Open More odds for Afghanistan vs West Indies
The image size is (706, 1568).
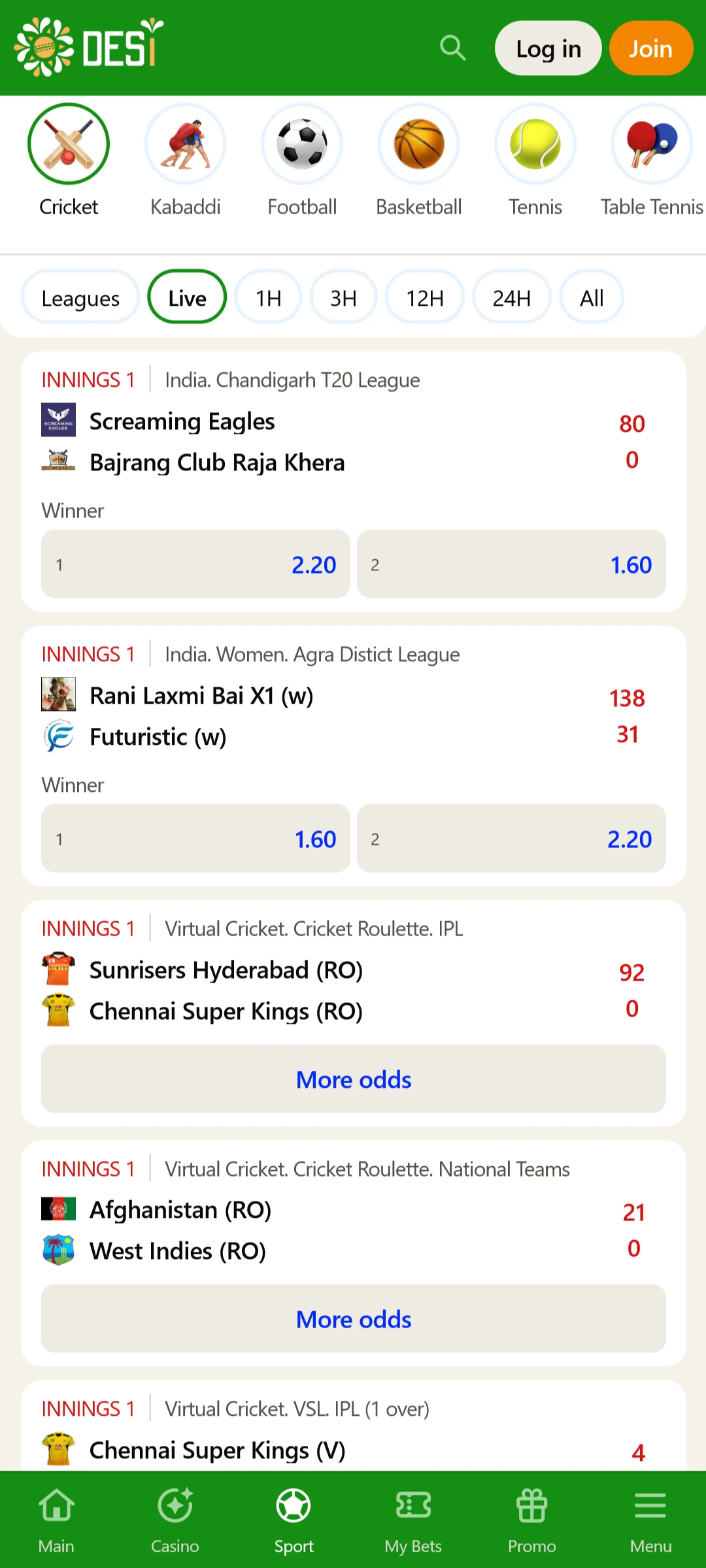coord(354,1319)
